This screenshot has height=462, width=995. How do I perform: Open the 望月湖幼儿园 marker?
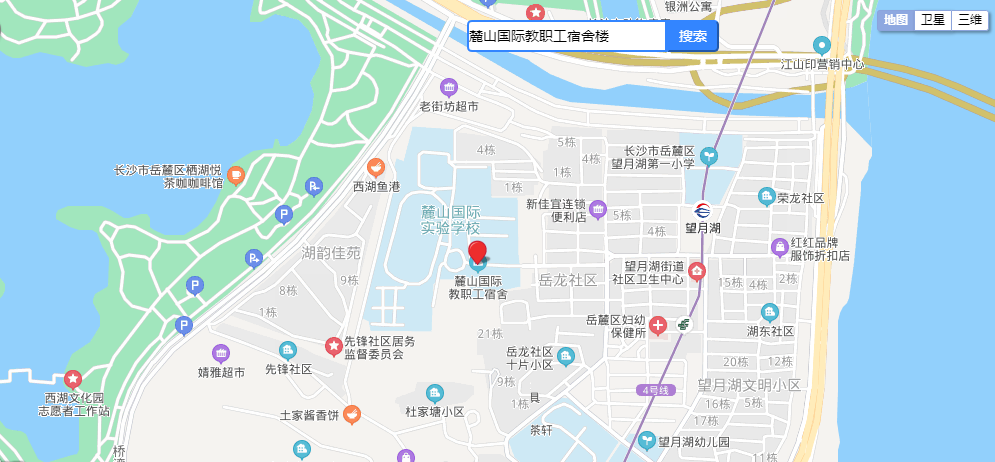[x=647, y=441]
